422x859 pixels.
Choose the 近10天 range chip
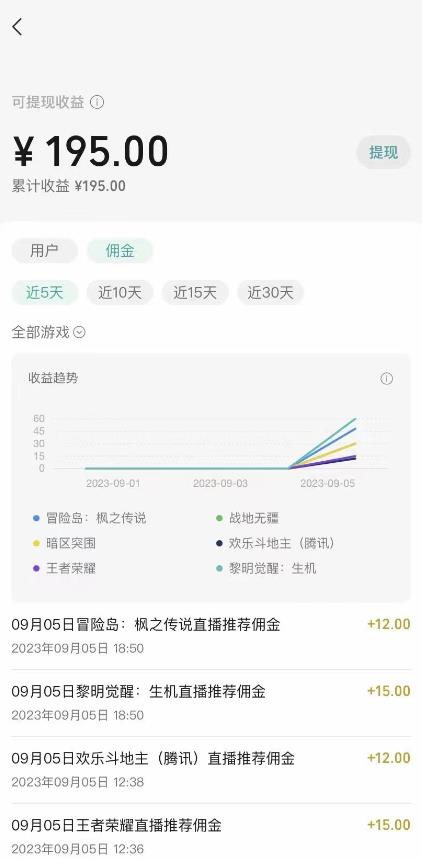[x=120, y=293]
